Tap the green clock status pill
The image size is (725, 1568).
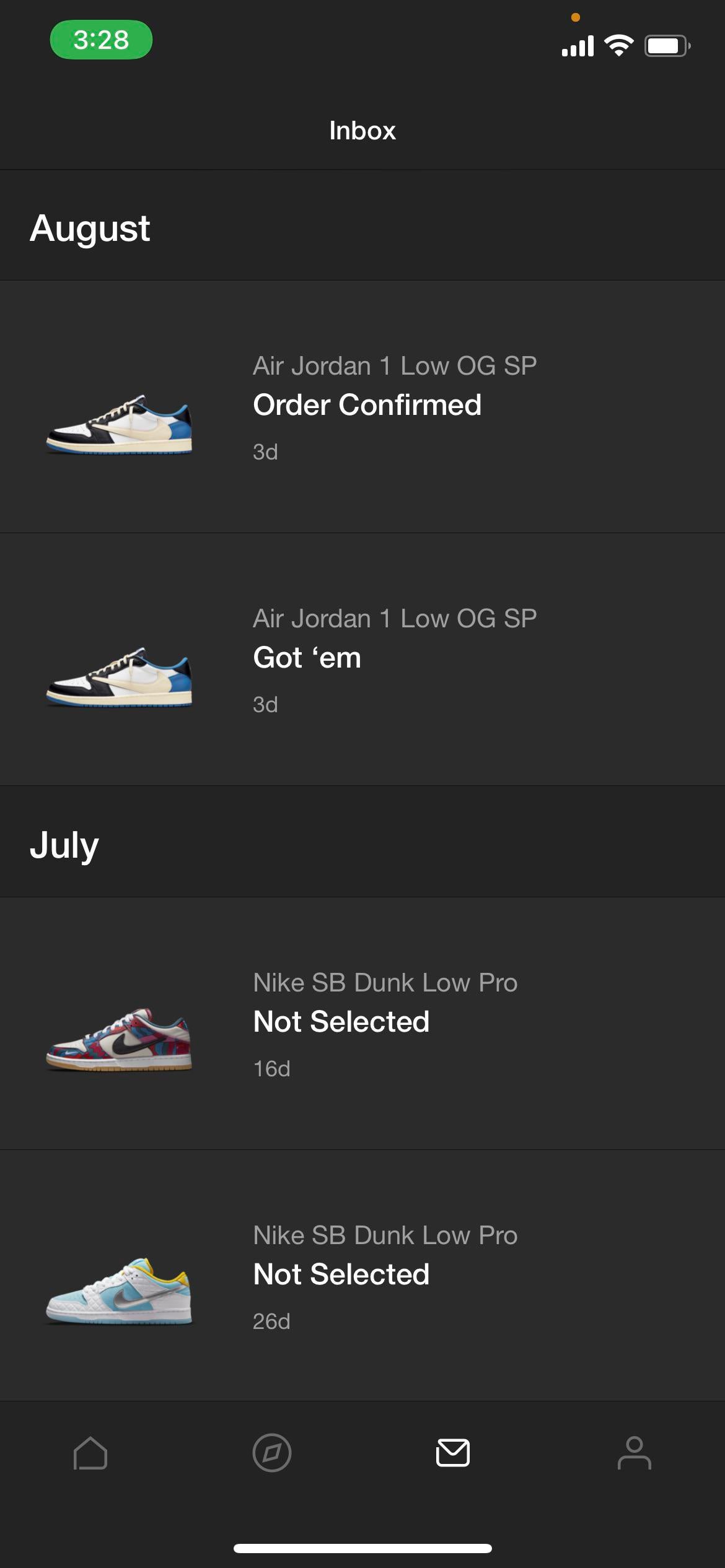pos(102,41)
